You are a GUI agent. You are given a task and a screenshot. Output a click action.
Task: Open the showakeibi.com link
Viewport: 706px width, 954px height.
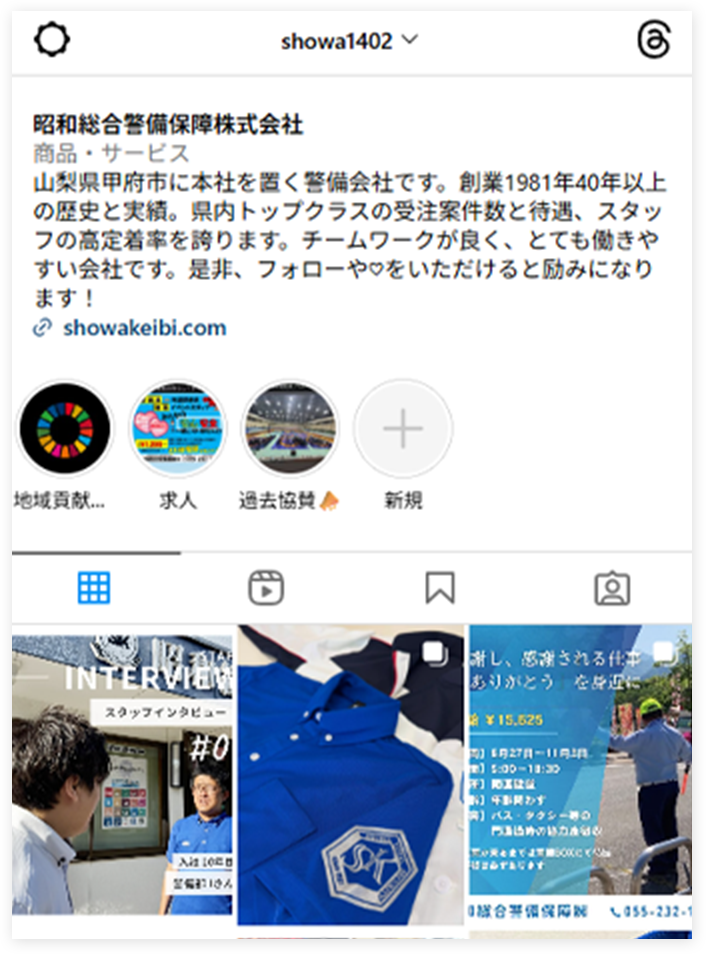[144, 328]
